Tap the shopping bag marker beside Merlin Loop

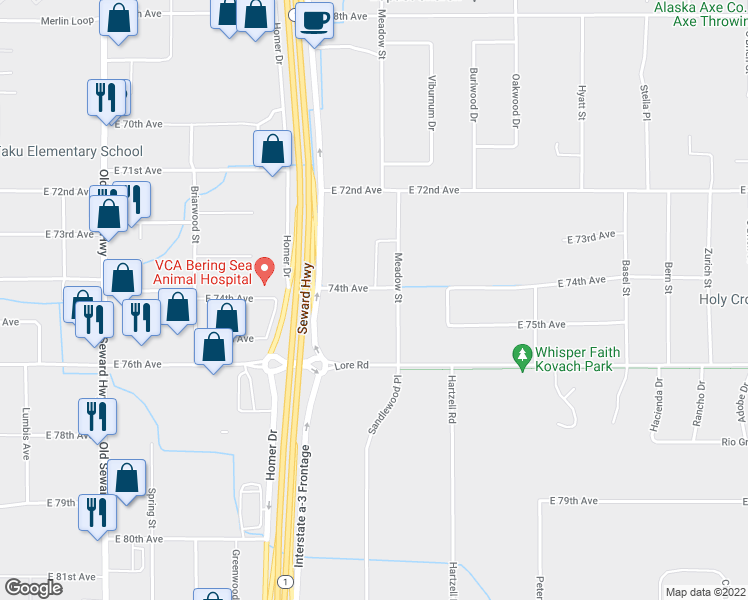[x=119, y=22]
